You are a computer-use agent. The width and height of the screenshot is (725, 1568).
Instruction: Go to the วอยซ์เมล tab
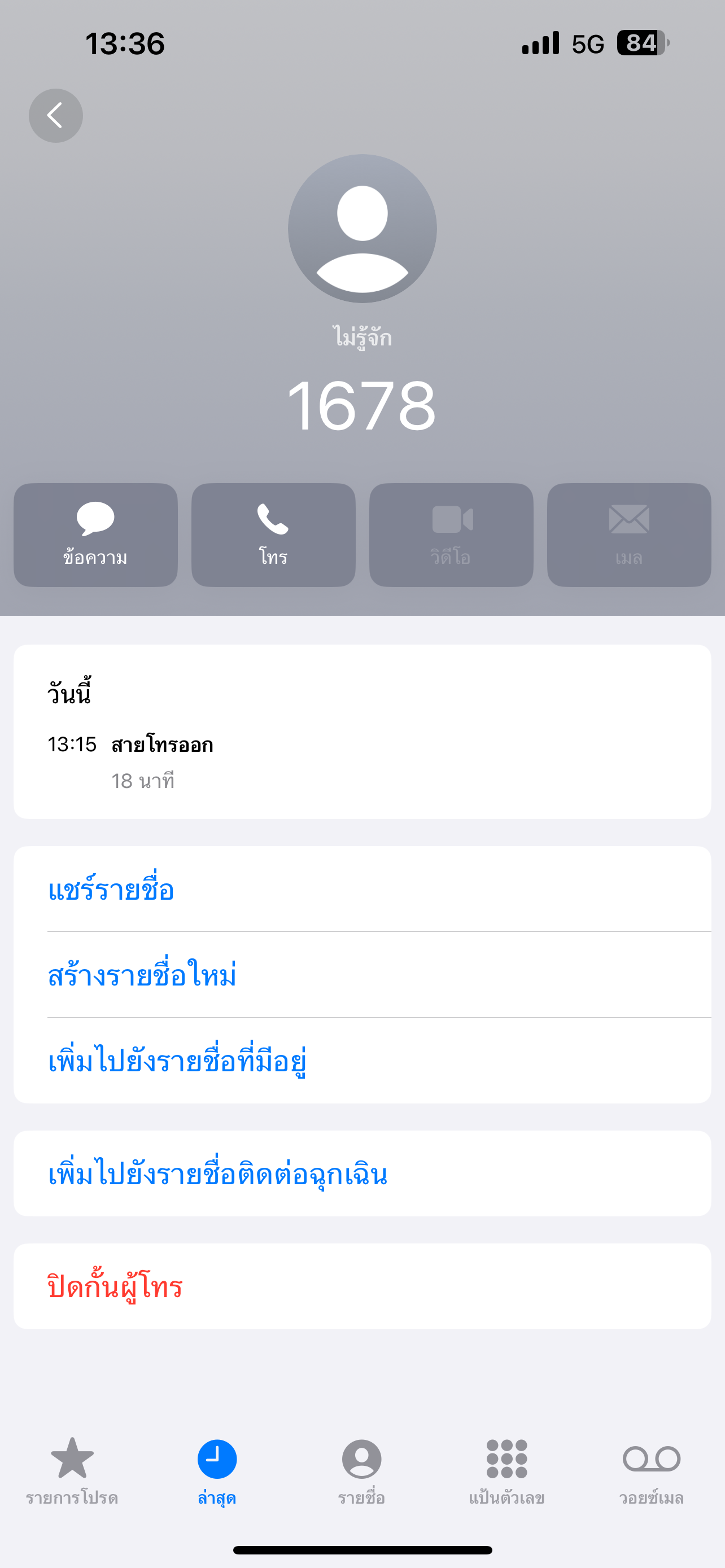click(x=652, y=1470)
